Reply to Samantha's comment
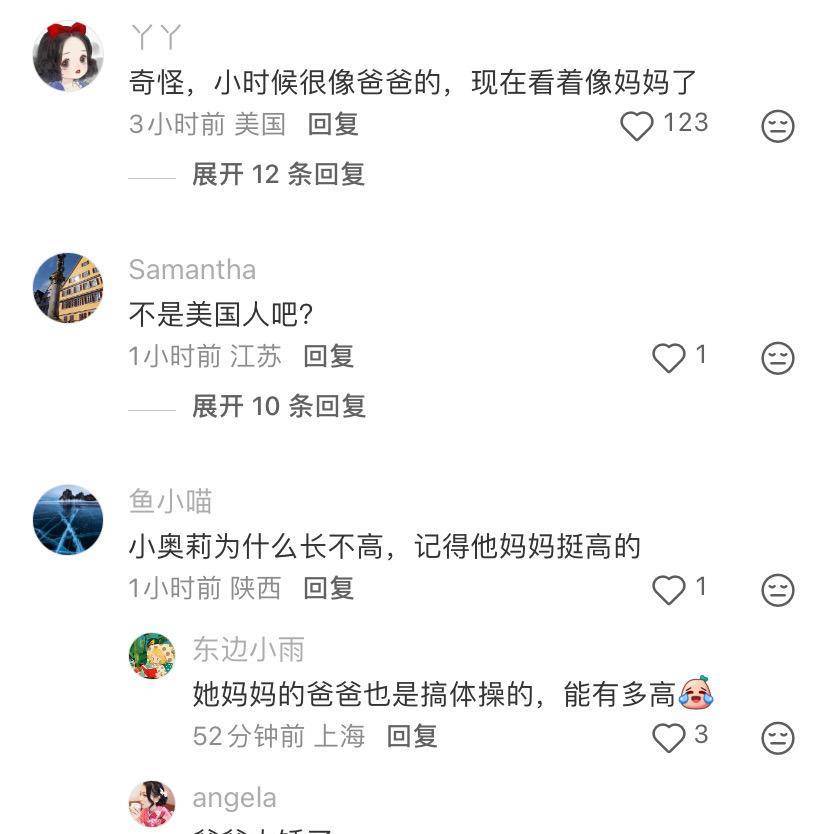The image size is (828, 834). coord(329,357)
